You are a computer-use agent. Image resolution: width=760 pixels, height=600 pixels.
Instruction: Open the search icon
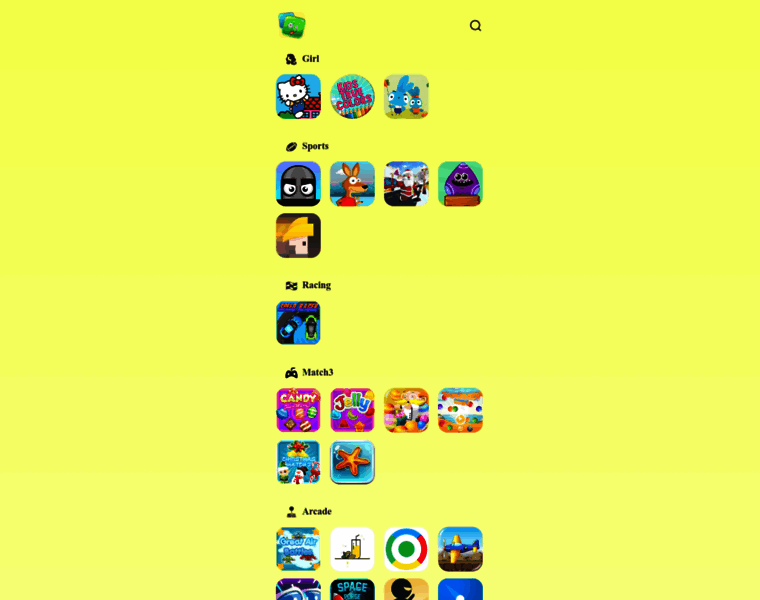475,26
